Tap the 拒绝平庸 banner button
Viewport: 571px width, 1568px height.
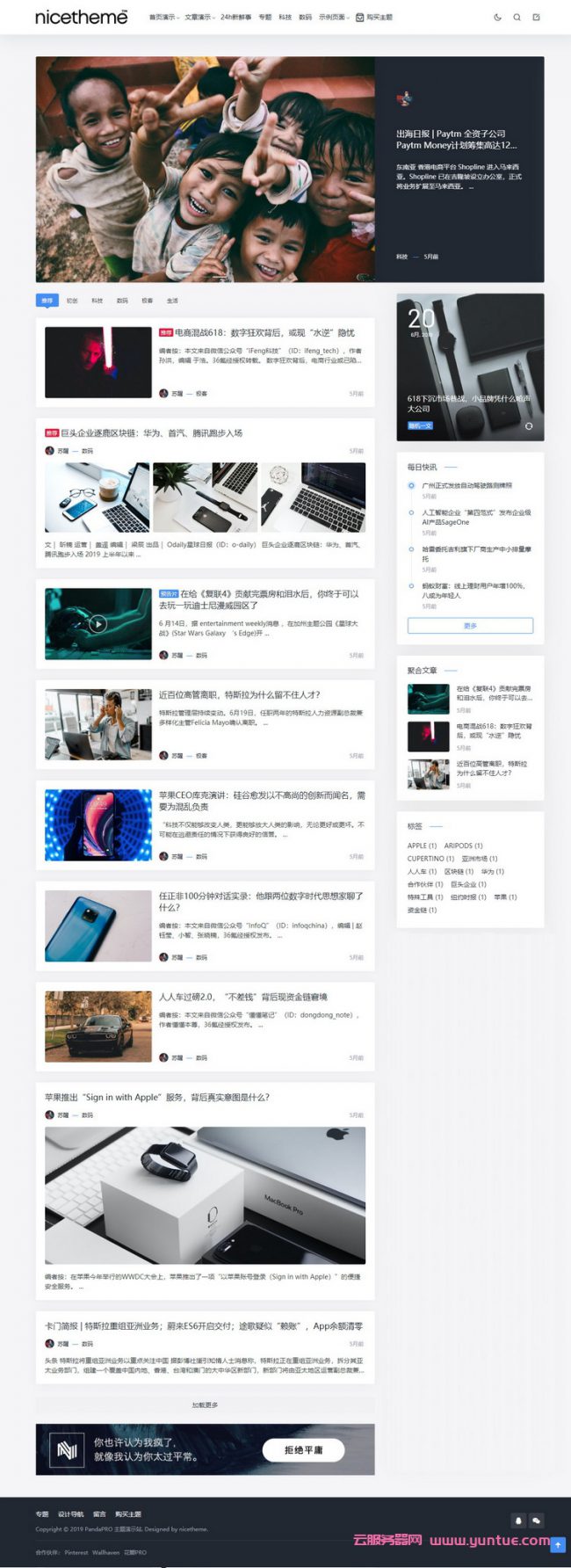(303, 1450)
